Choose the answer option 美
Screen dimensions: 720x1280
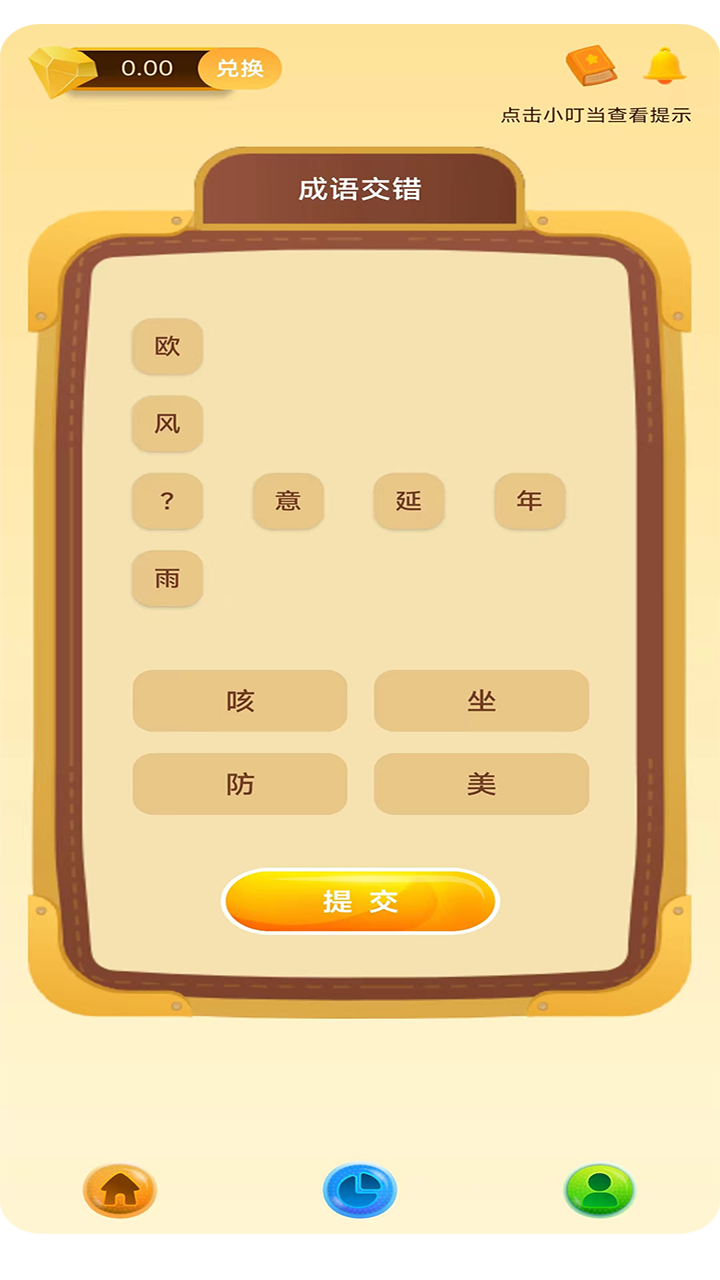(x=481, y=784)
